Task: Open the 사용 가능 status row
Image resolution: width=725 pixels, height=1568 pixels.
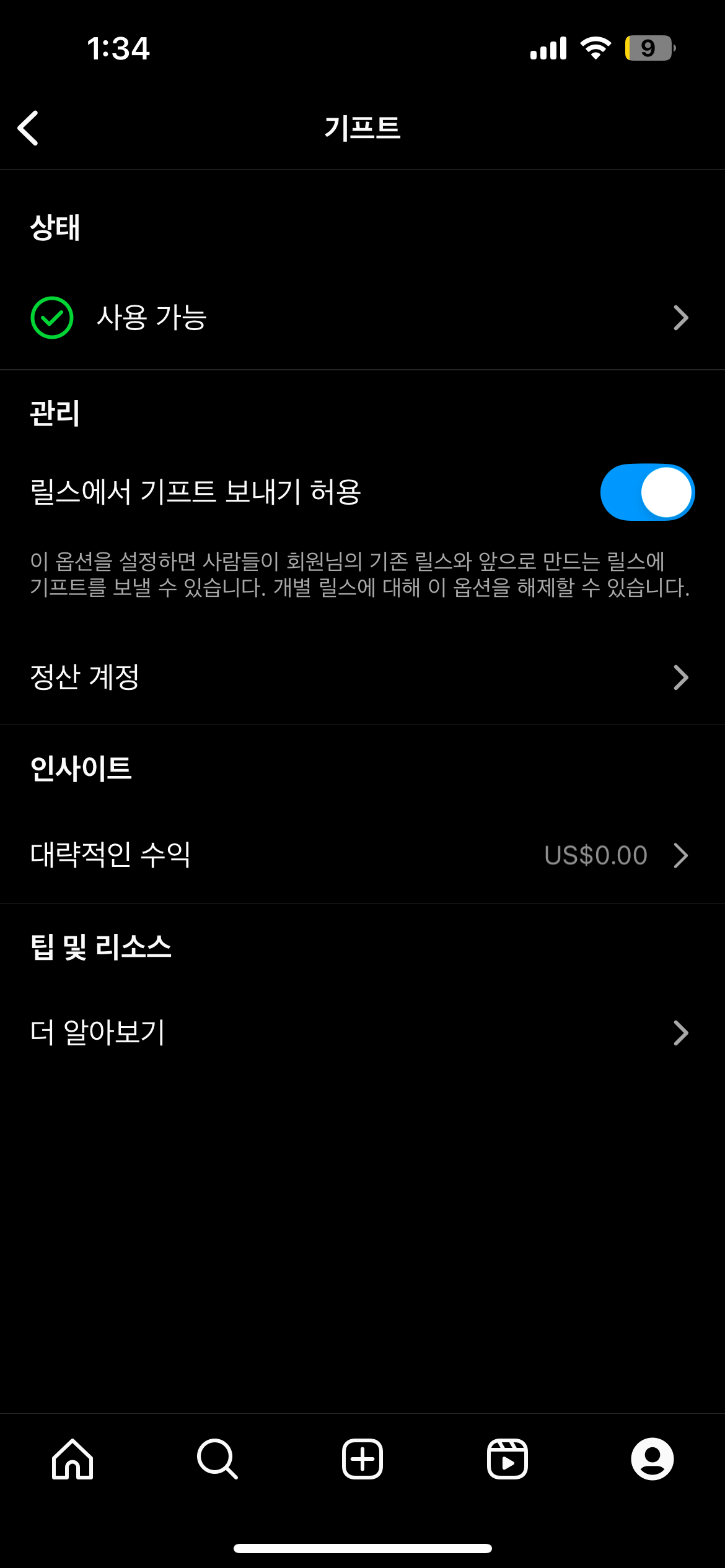Action: [362, 318]
